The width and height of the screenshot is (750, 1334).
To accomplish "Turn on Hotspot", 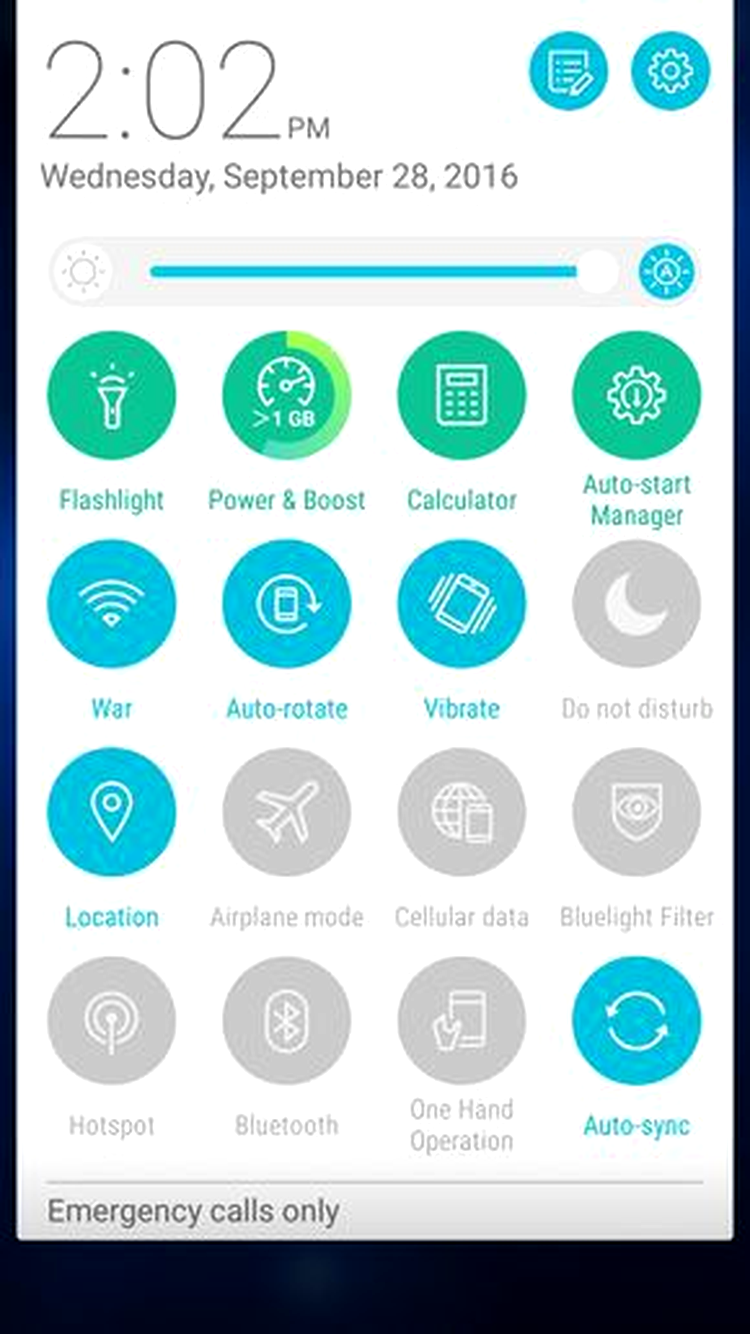I will 111,1021.
